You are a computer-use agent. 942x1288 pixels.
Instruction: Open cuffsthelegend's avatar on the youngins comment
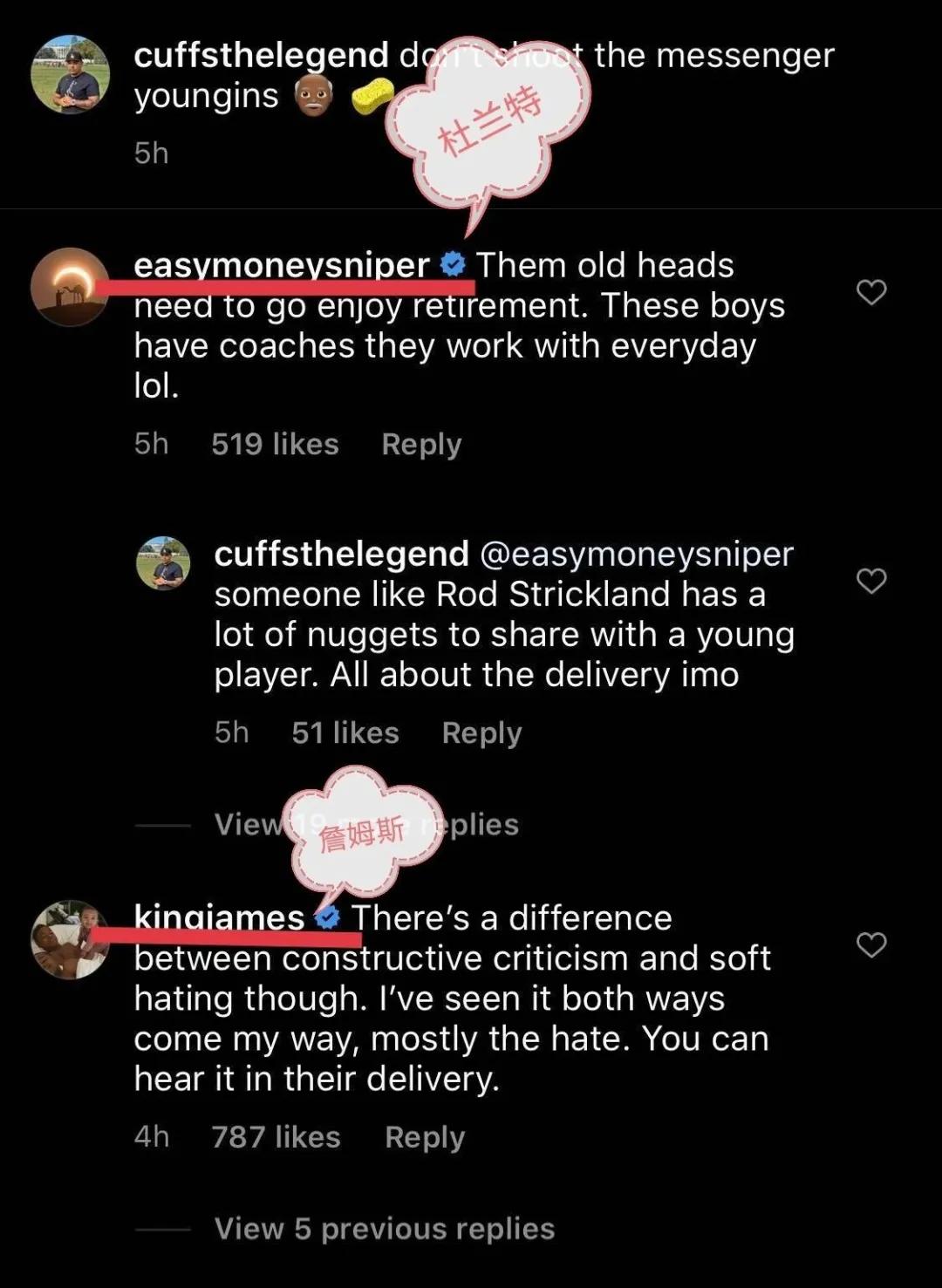coord(70,74)
